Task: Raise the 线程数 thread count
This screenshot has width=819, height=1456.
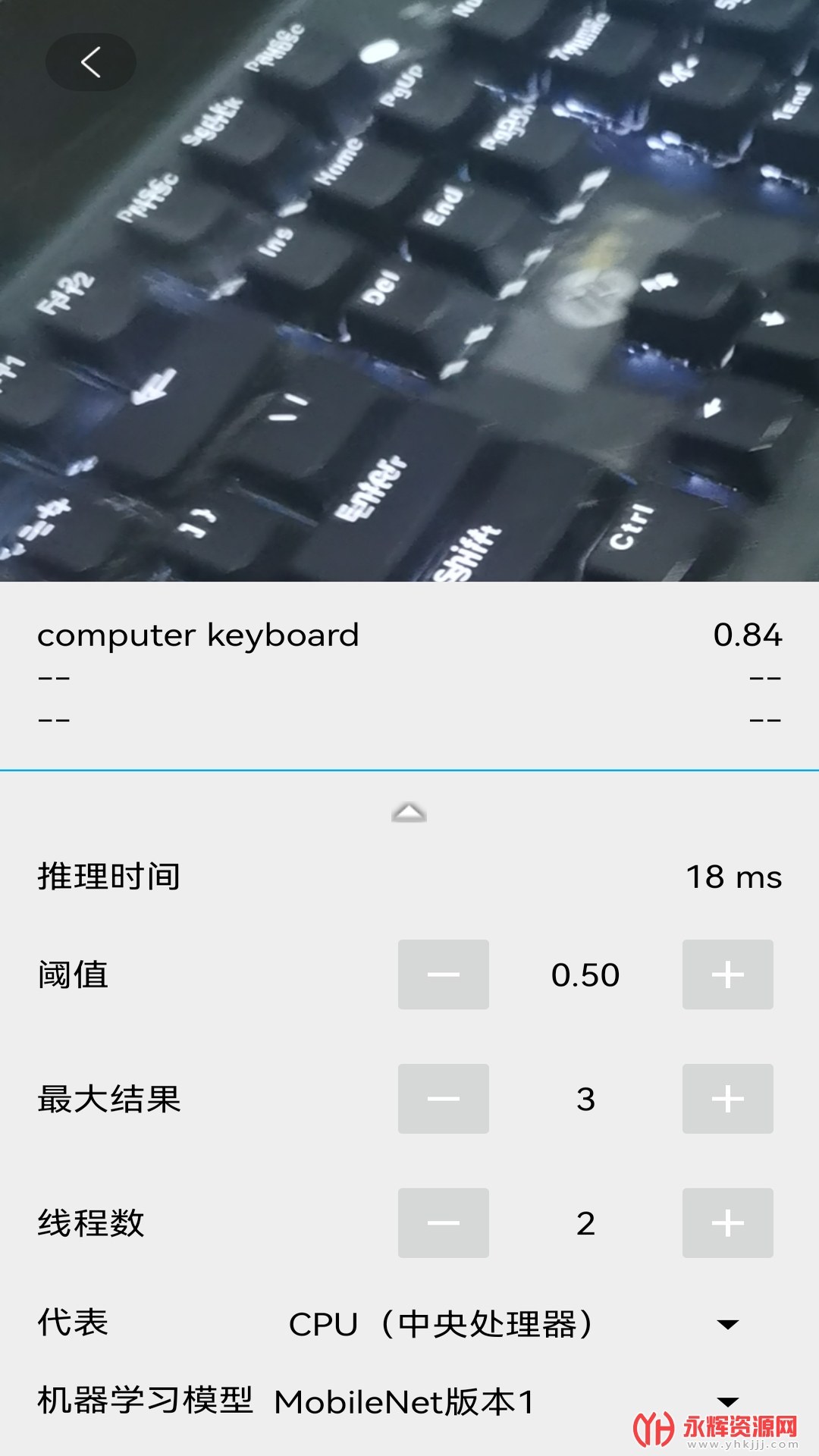Action: click(727, 1223)
